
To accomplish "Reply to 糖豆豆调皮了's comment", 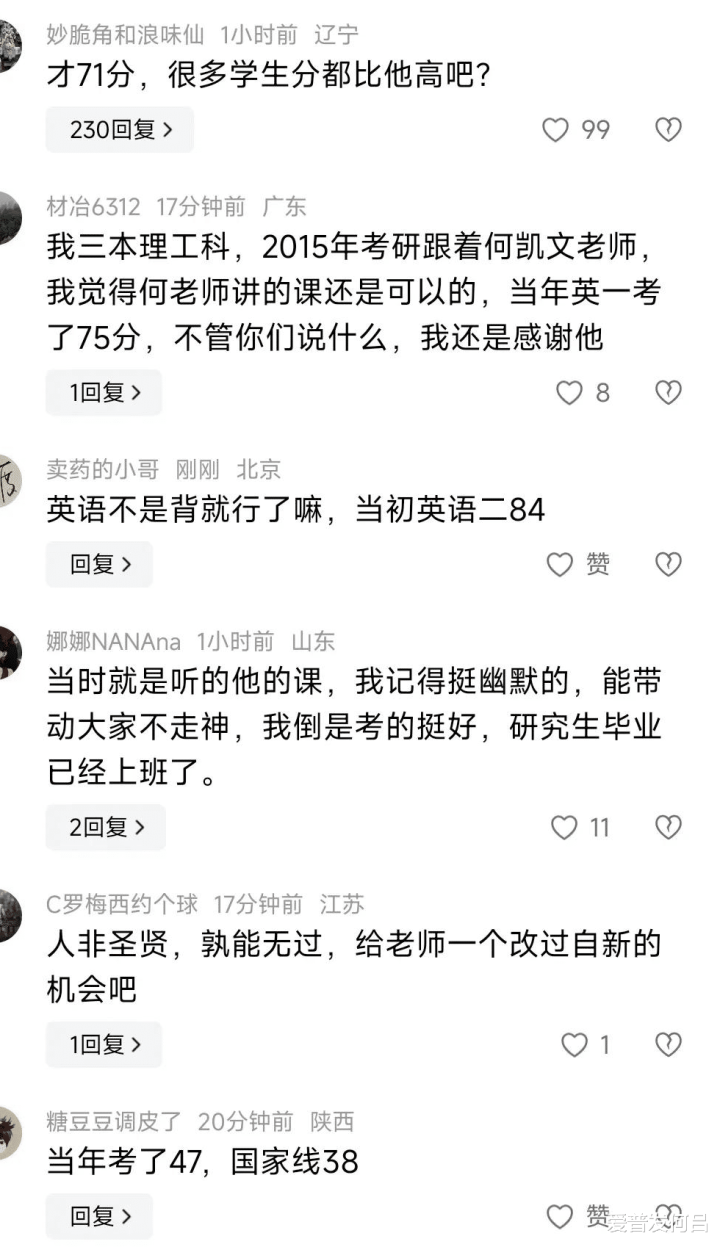I will (99, 1217).
